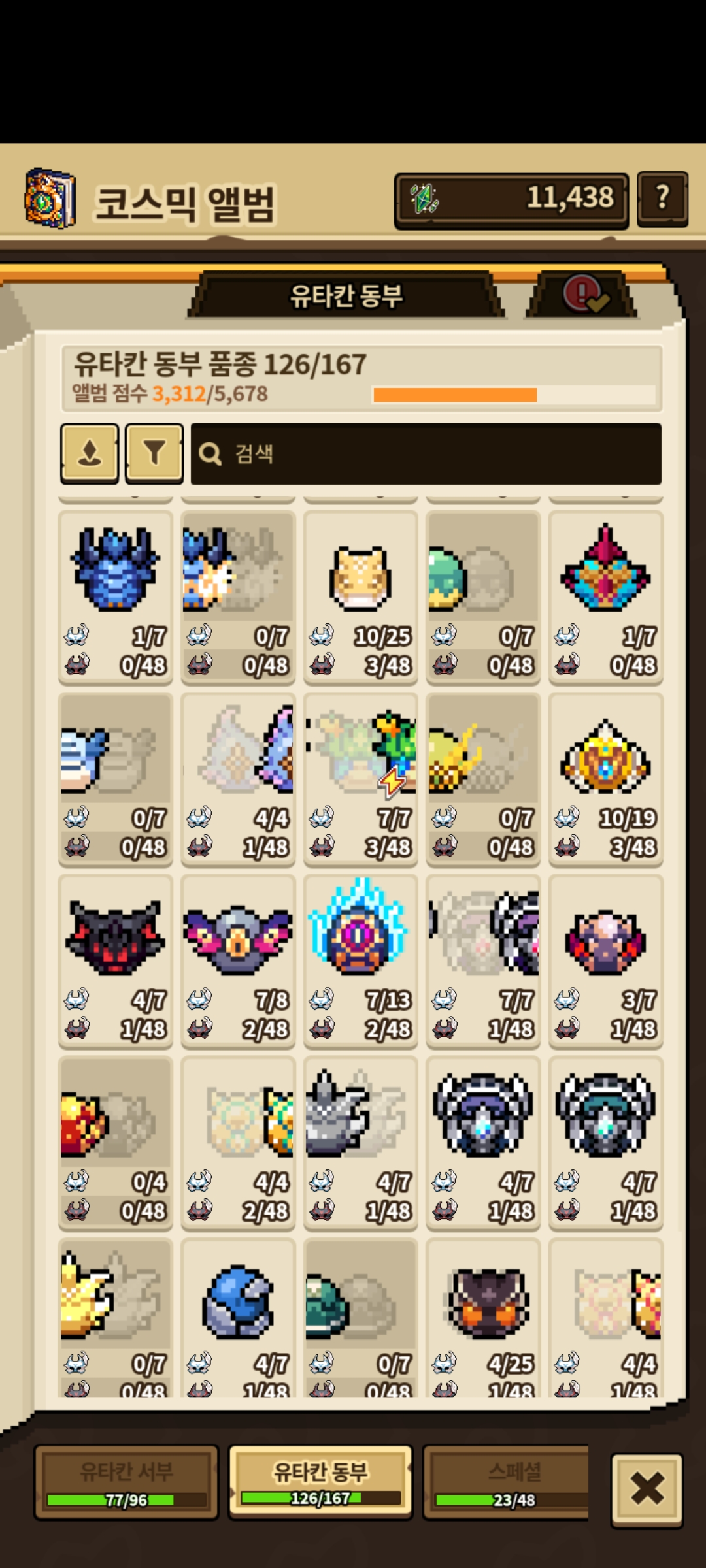706x1568 pixels.
Task: Open the gem currency counter 11,438
Action: coord(511,199)
